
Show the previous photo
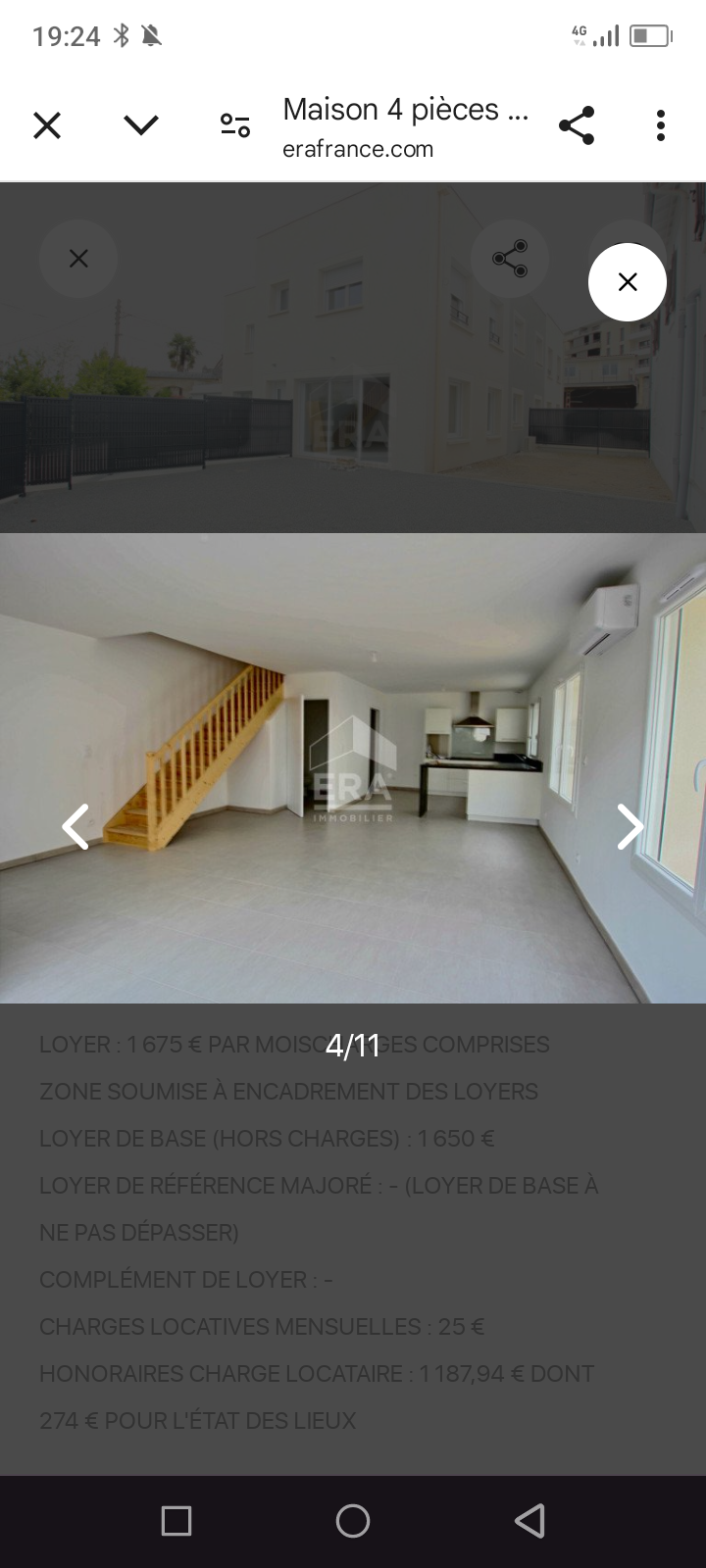click(x=76, y=826)
